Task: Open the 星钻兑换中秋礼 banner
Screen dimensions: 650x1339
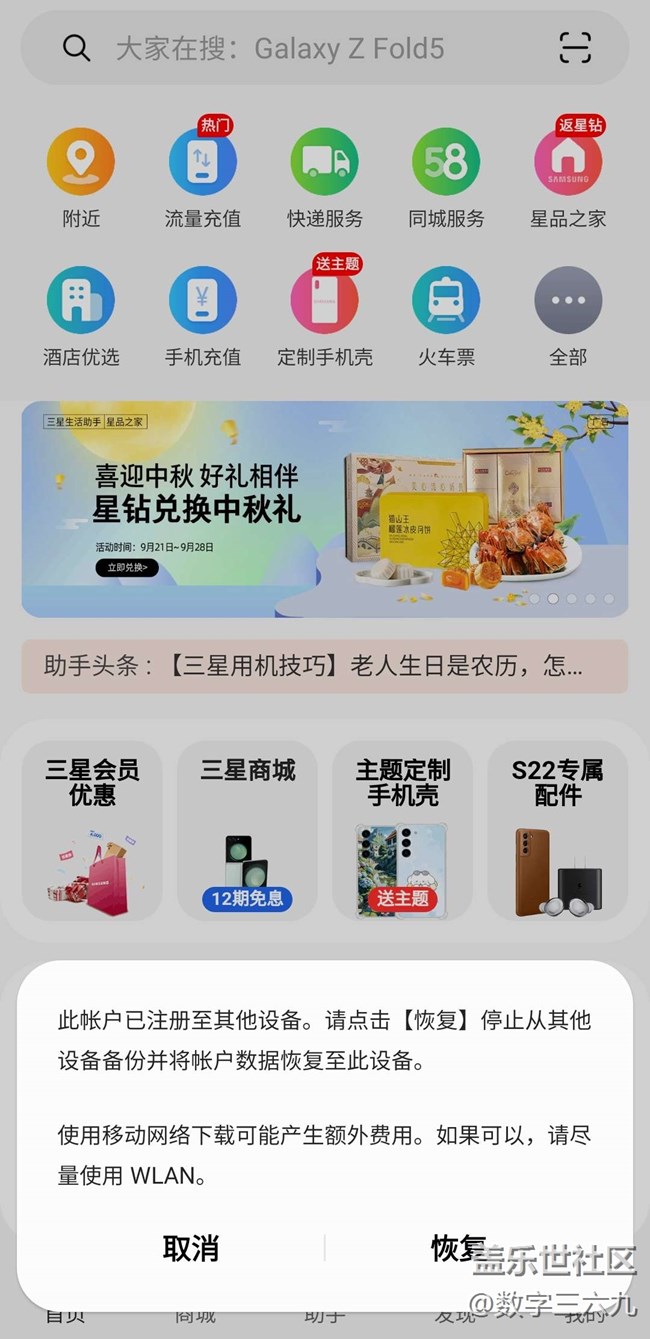Action: 325,509
